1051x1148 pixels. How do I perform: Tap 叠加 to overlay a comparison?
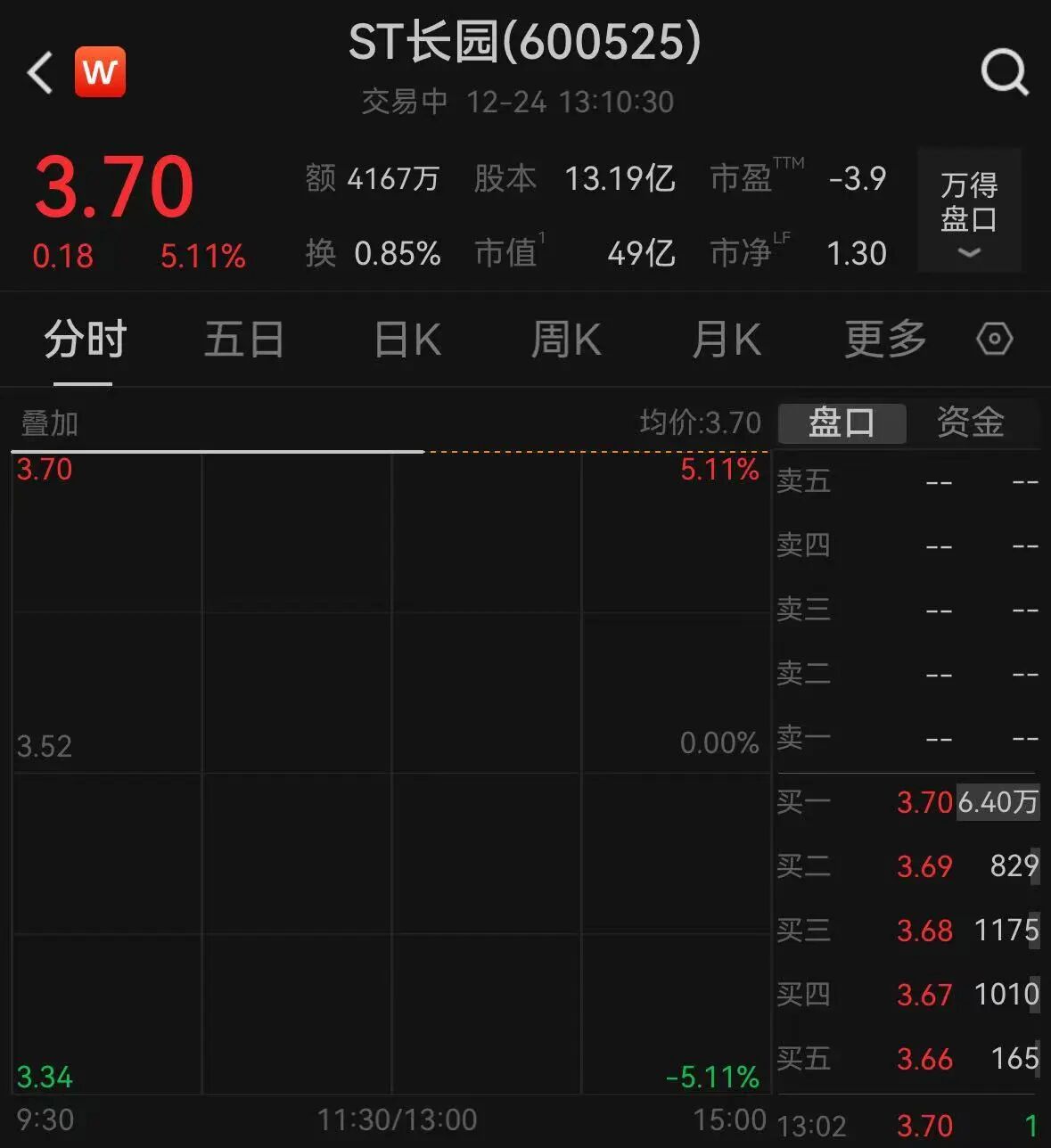[x=50, y=423]
